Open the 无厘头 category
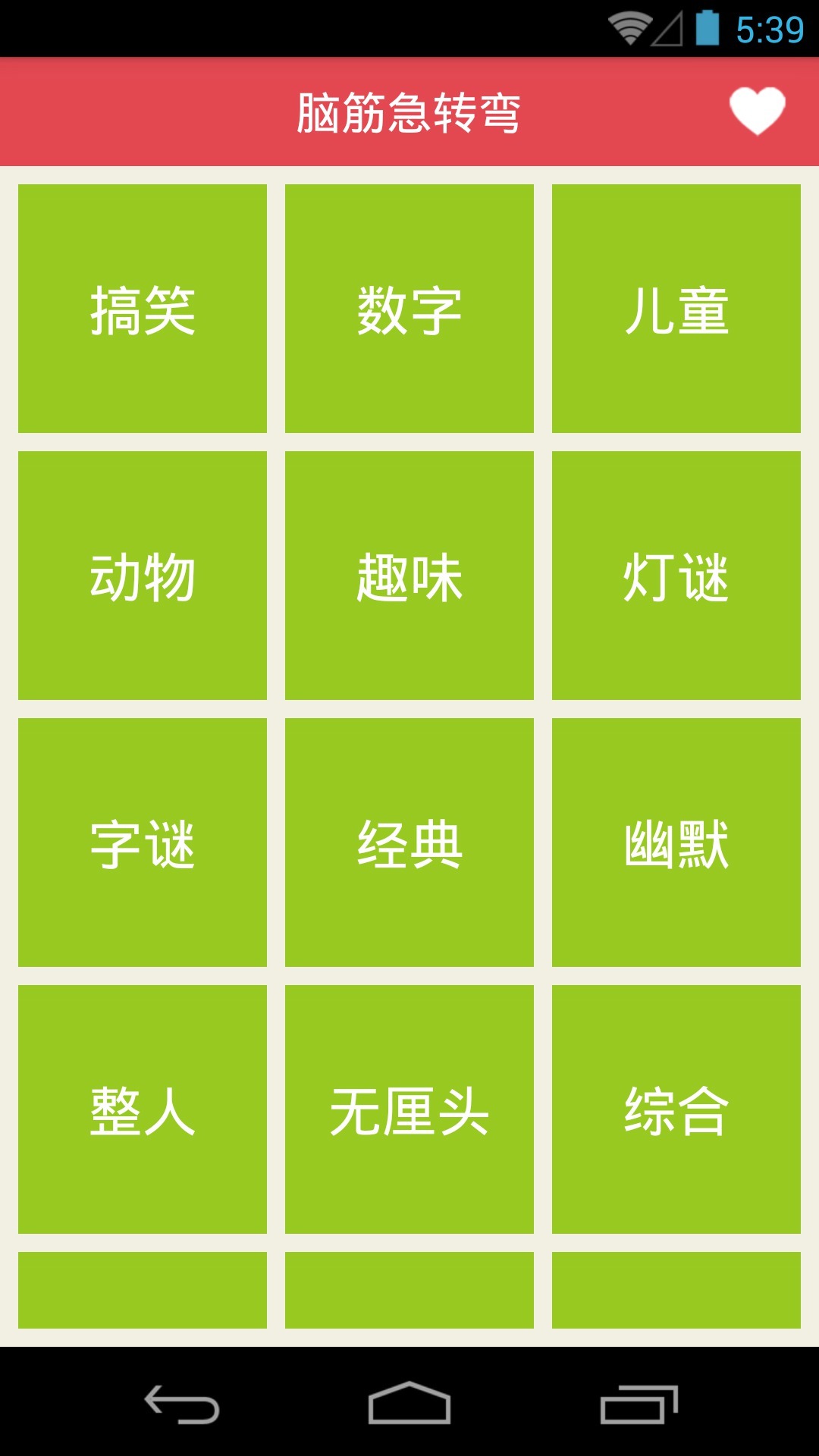This screenshot has width=819, height=1456. click(x=409, y=1109)
